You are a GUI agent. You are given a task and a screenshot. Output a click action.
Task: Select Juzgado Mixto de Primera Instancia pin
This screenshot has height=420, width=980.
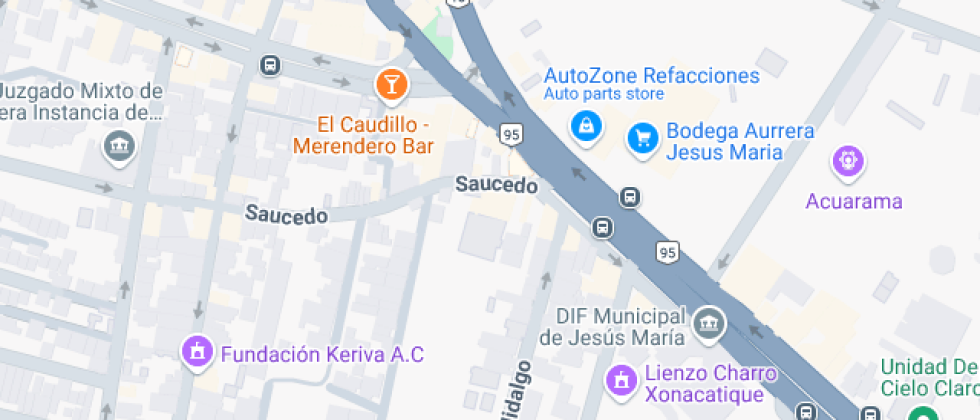119,148
